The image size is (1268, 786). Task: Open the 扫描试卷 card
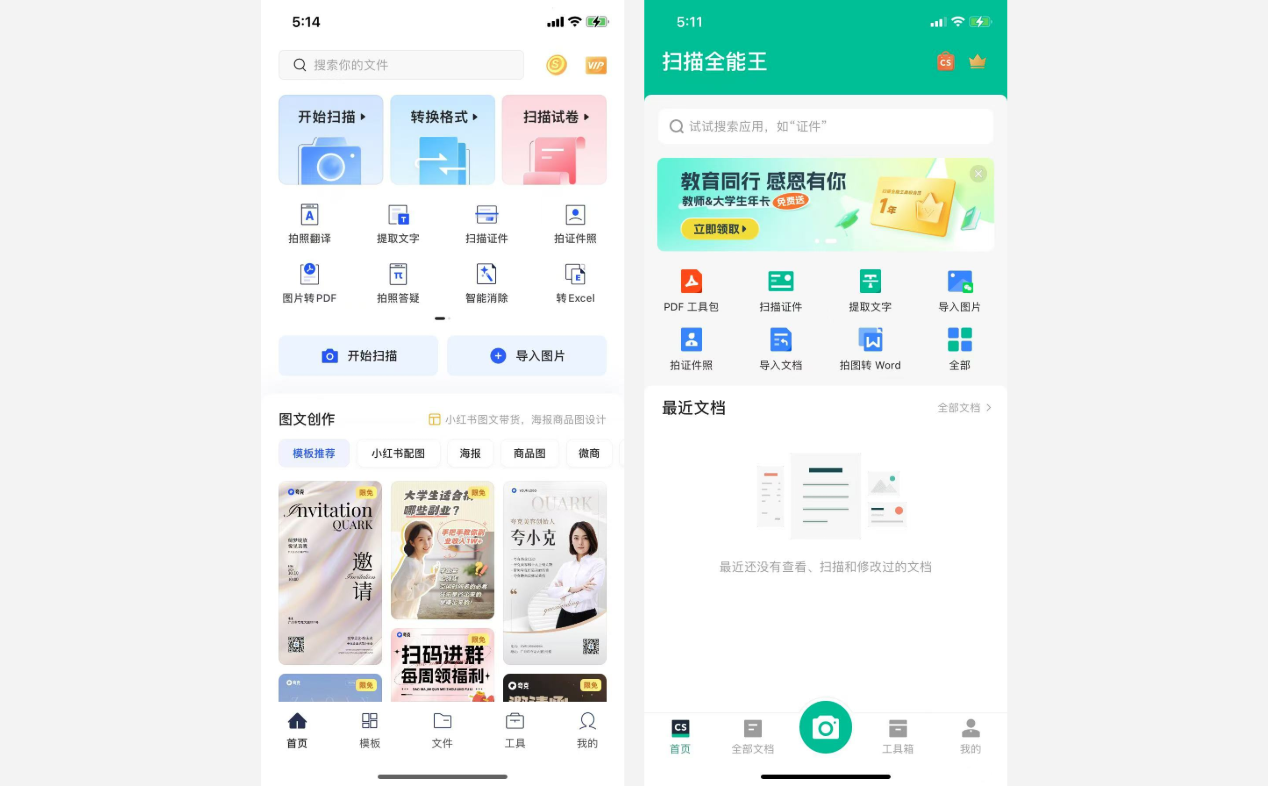554,140
